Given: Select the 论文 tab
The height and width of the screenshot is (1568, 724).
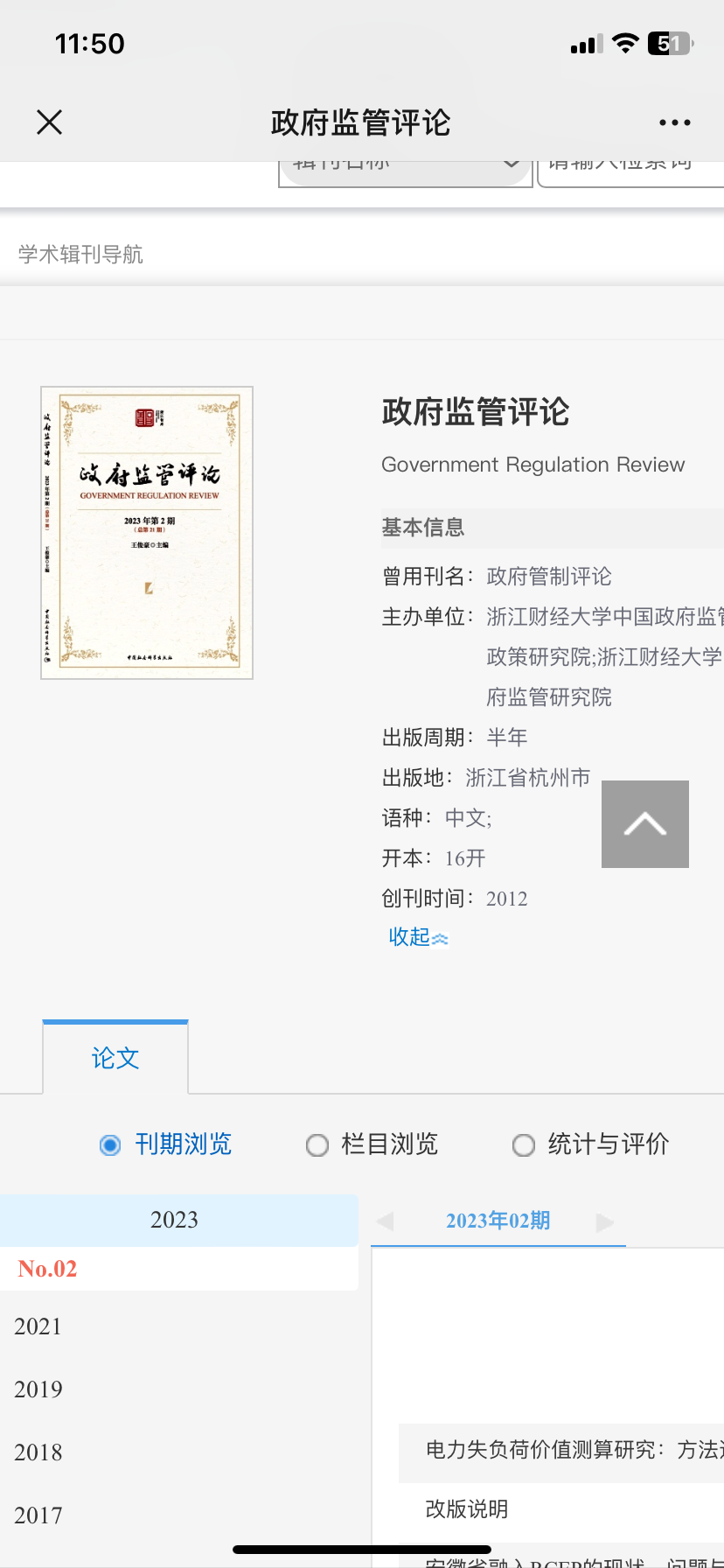Looking at the screenshot, I should (x=115, y=1058).
